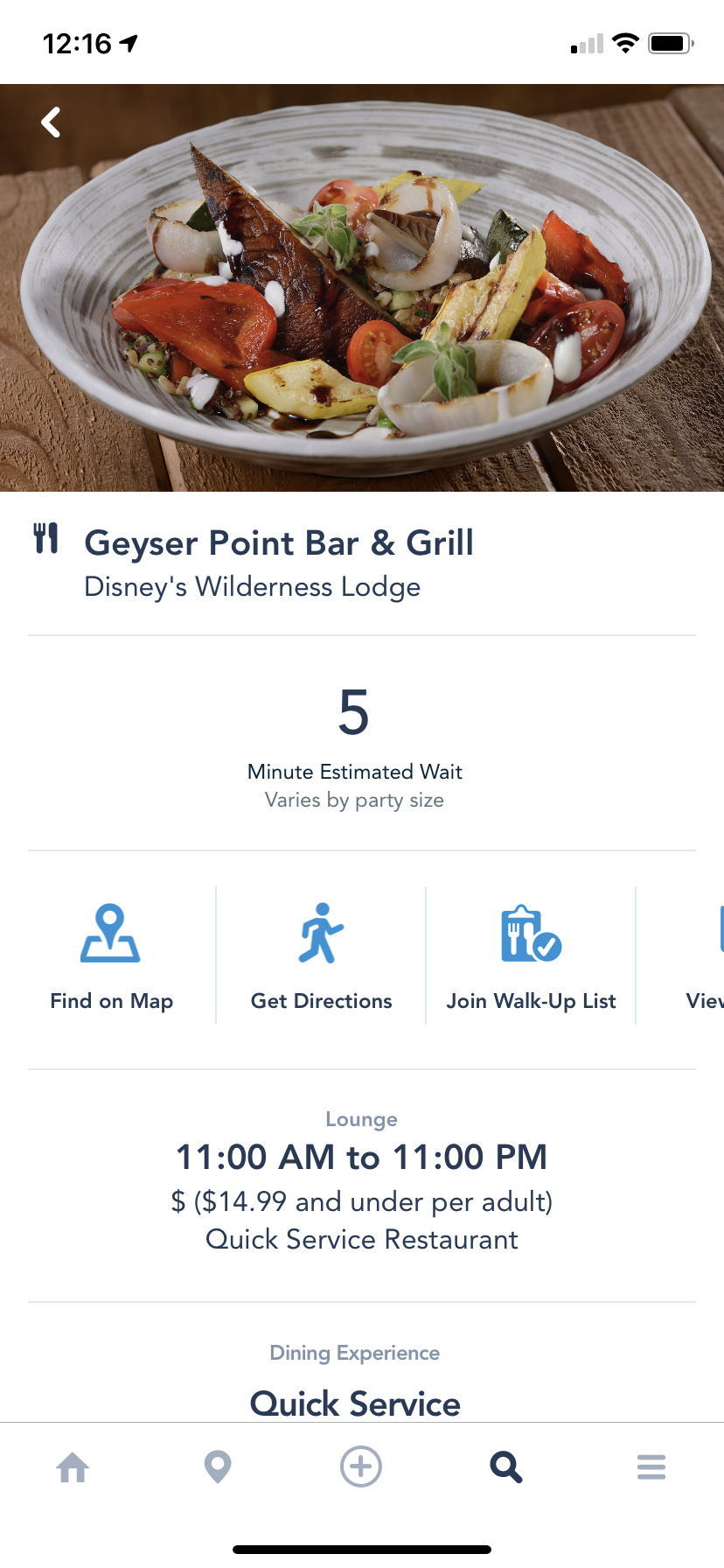Find Geyser Point on the map
The height and width of the screenshot is (1568, 724).
111,955
